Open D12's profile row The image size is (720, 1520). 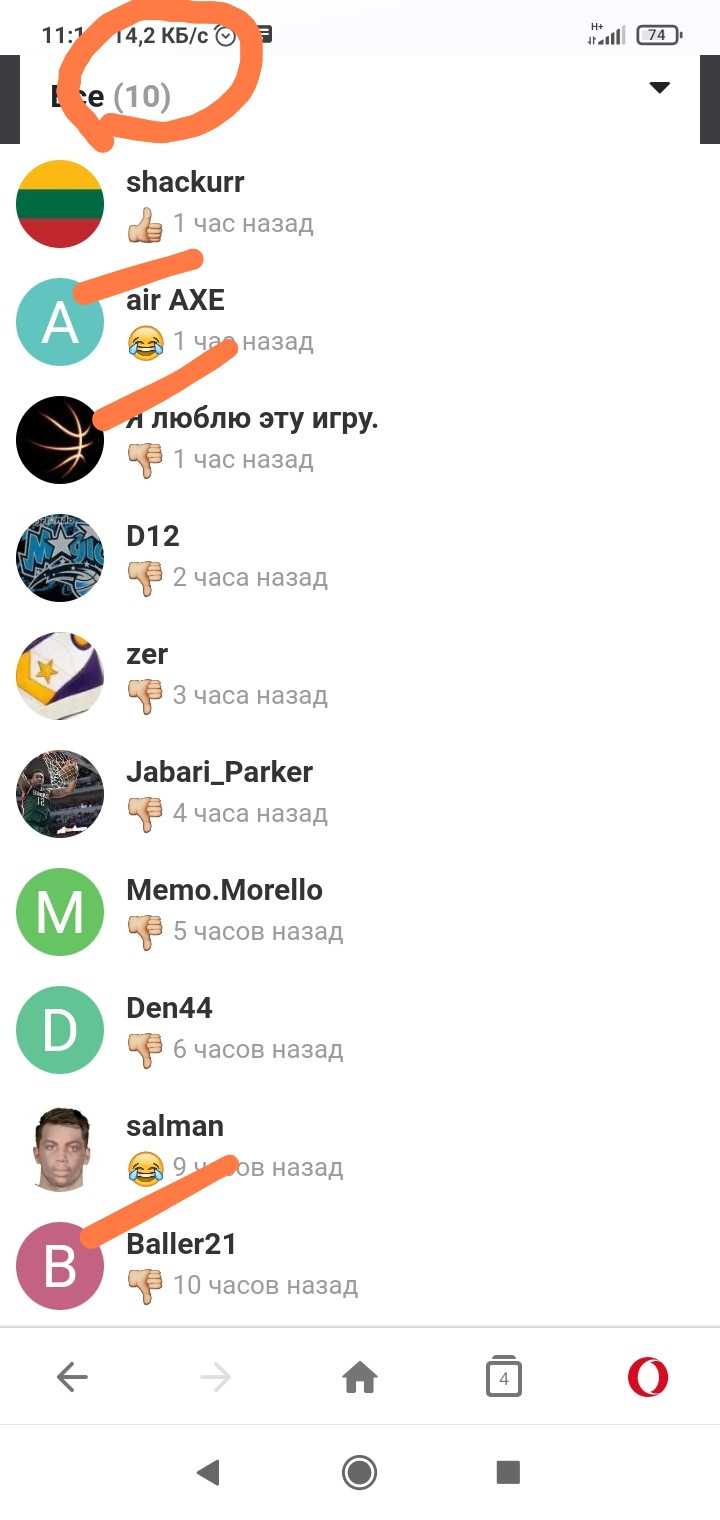pos(360,558)
